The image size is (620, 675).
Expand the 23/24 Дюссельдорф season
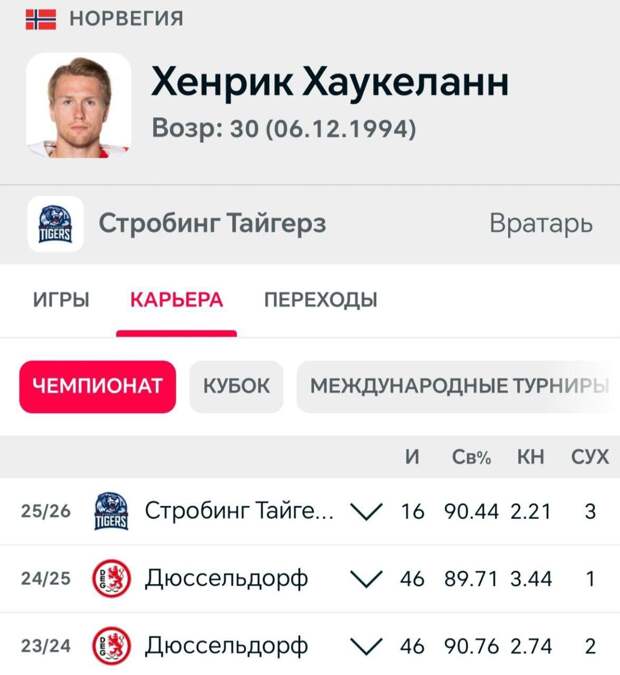368,646
